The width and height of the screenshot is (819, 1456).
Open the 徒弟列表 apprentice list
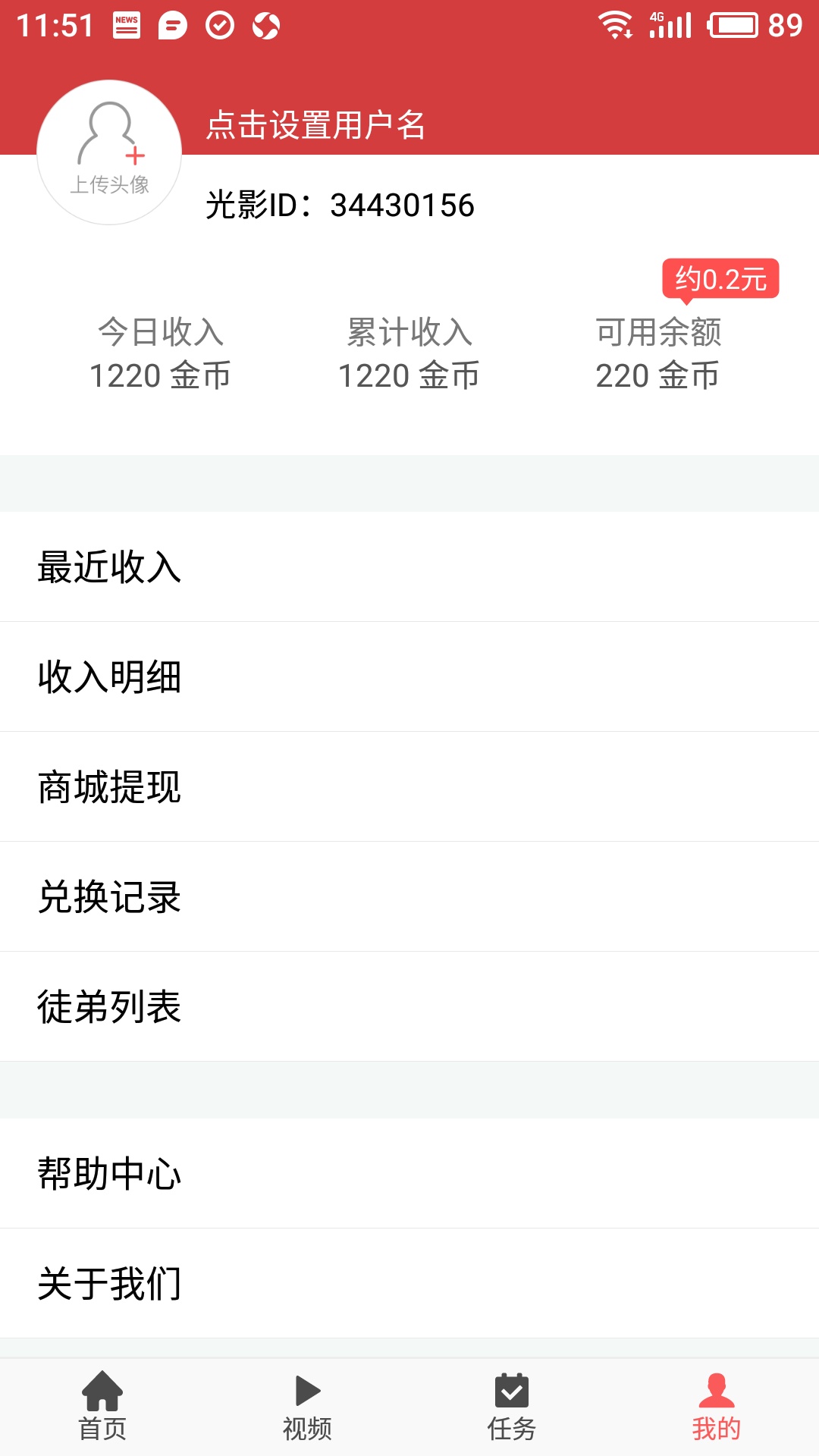click(108, 1006)
